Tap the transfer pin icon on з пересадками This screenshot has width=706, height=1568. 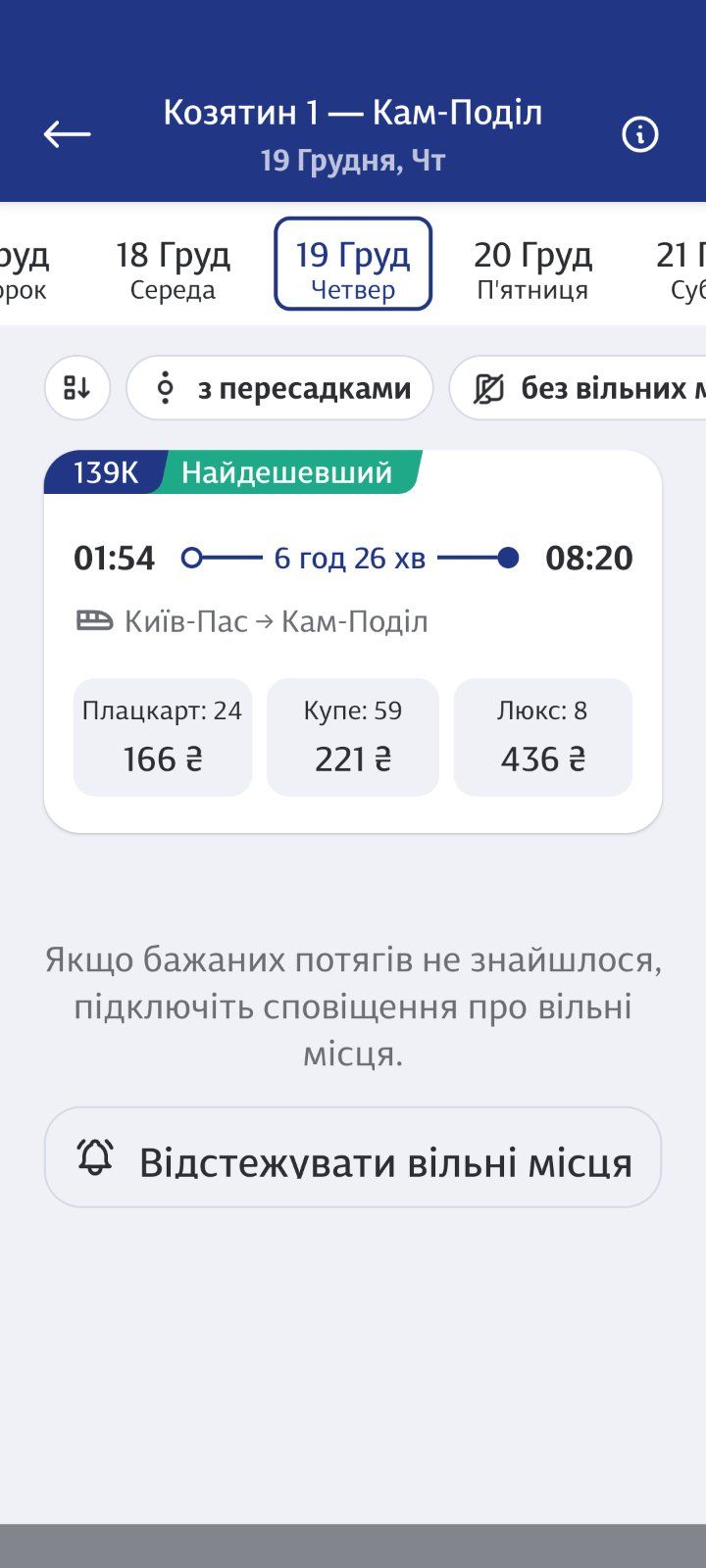[x=167, y=387]
